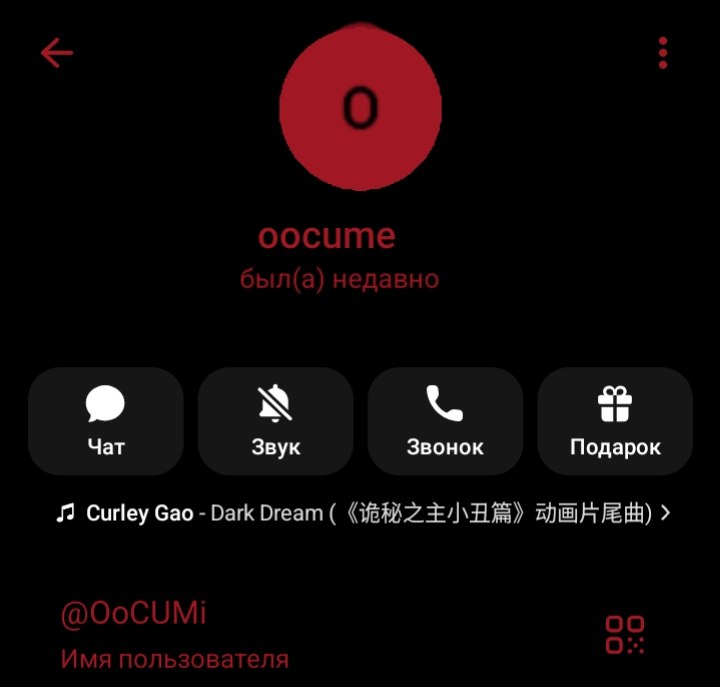720x687 pixels.
Task: Start a call with Звонок
Action: point(445,421)
